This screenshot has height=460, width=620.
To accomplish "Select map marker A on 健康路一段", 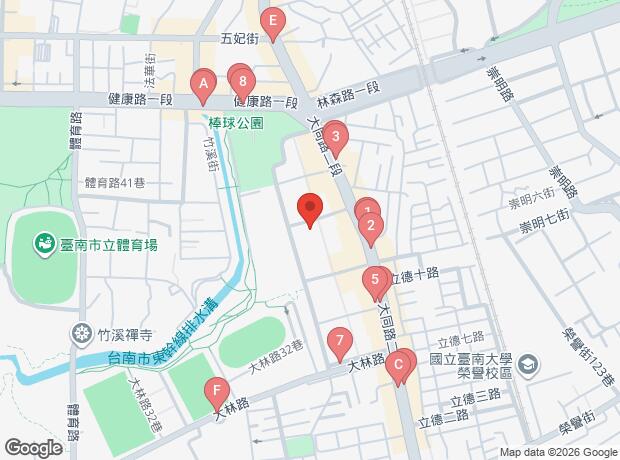I will pyautogui.click(x=203, y=85).
